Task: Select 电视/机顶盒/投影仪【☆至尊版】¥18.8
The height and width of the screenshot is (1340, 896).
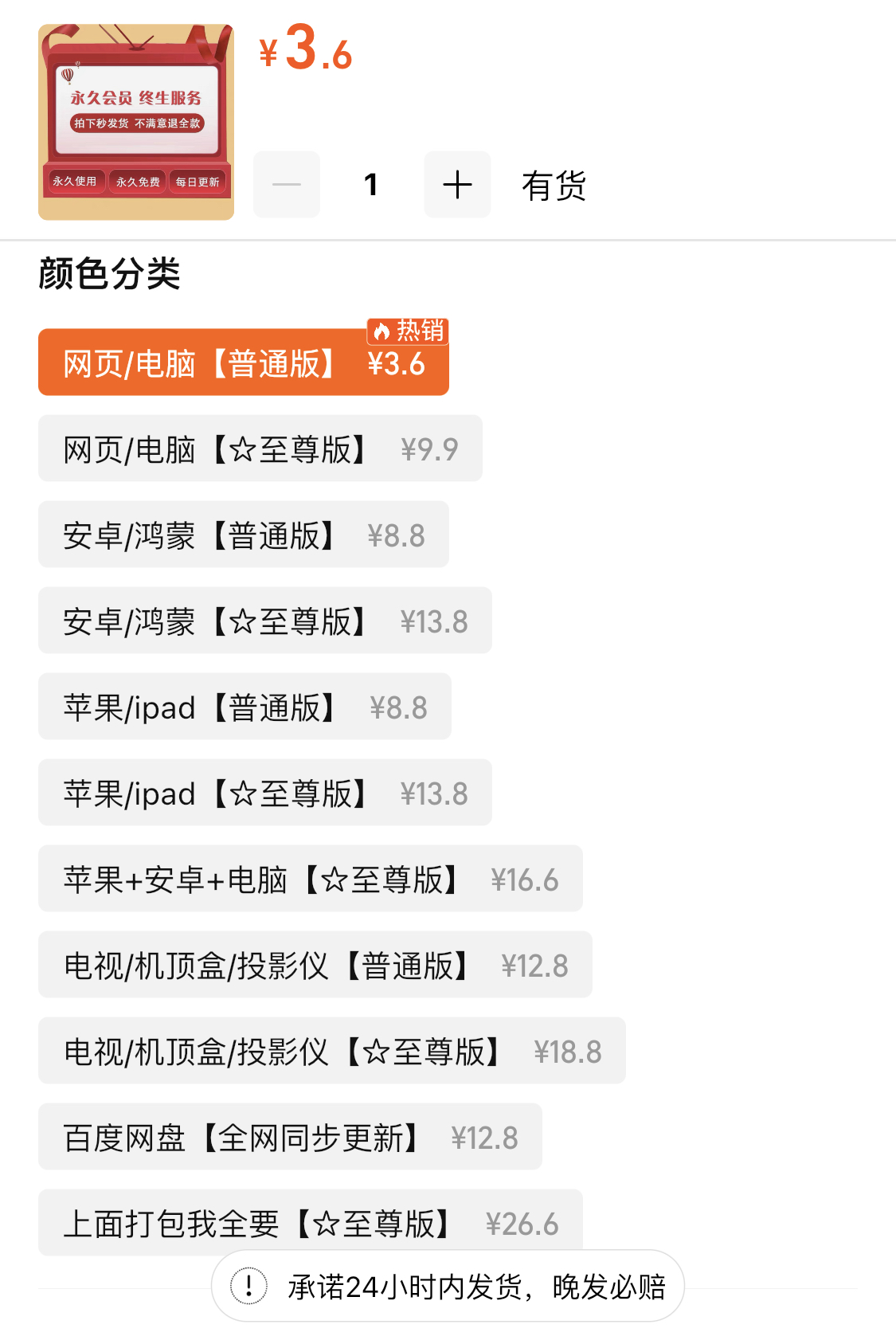Action: (331, 1051)
